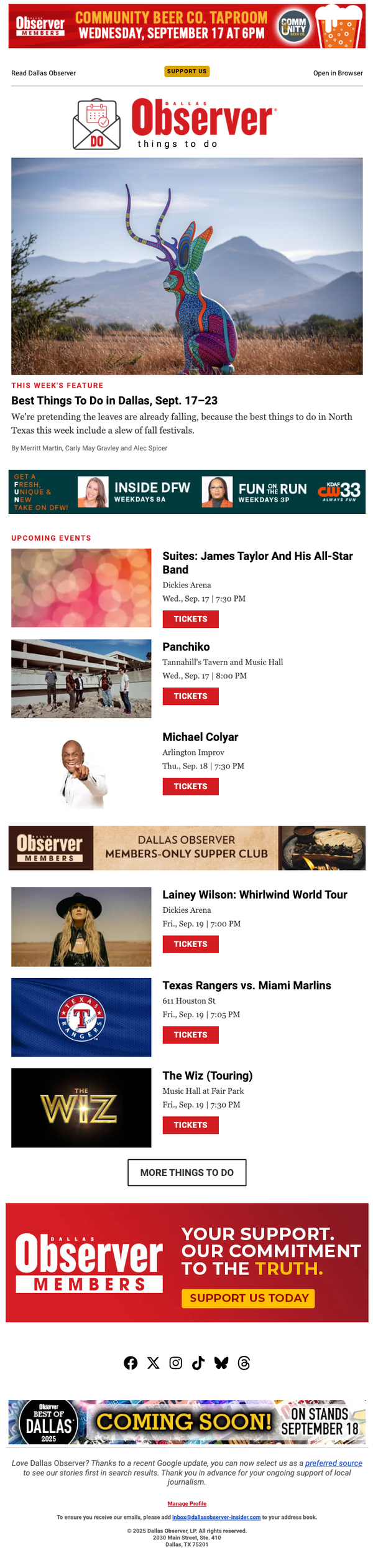Get tickets for James Taylor at Dickies Arena
Viewport: 373px width, 1568px height.
tap(190, 619)
